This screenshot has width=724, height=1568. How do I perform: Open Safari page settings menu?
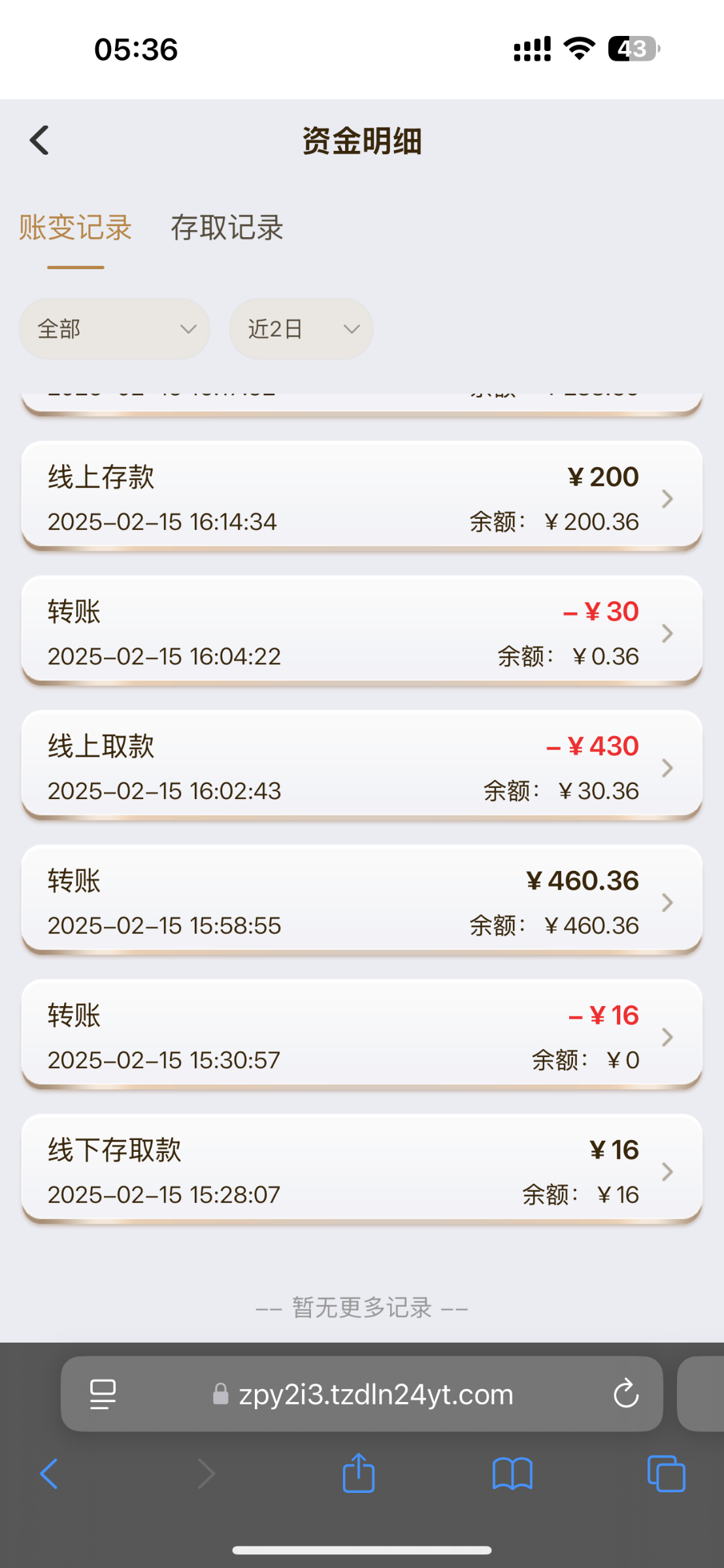[103, 1394]
